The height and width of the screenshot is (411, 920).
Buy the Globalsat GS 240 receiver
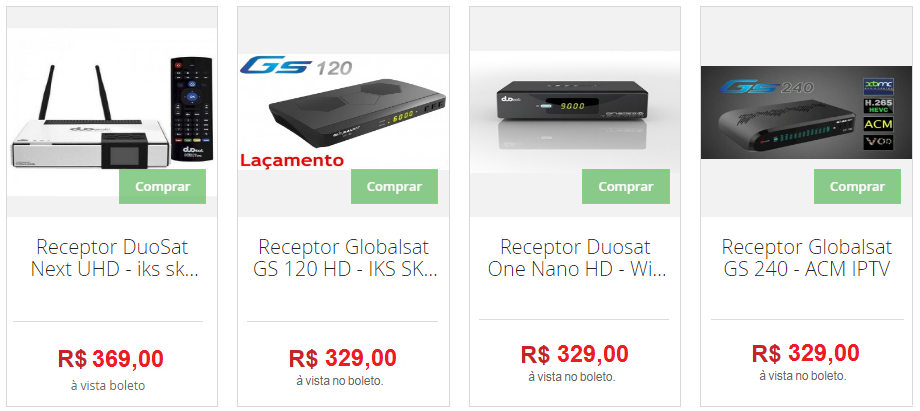pos(857,186)
